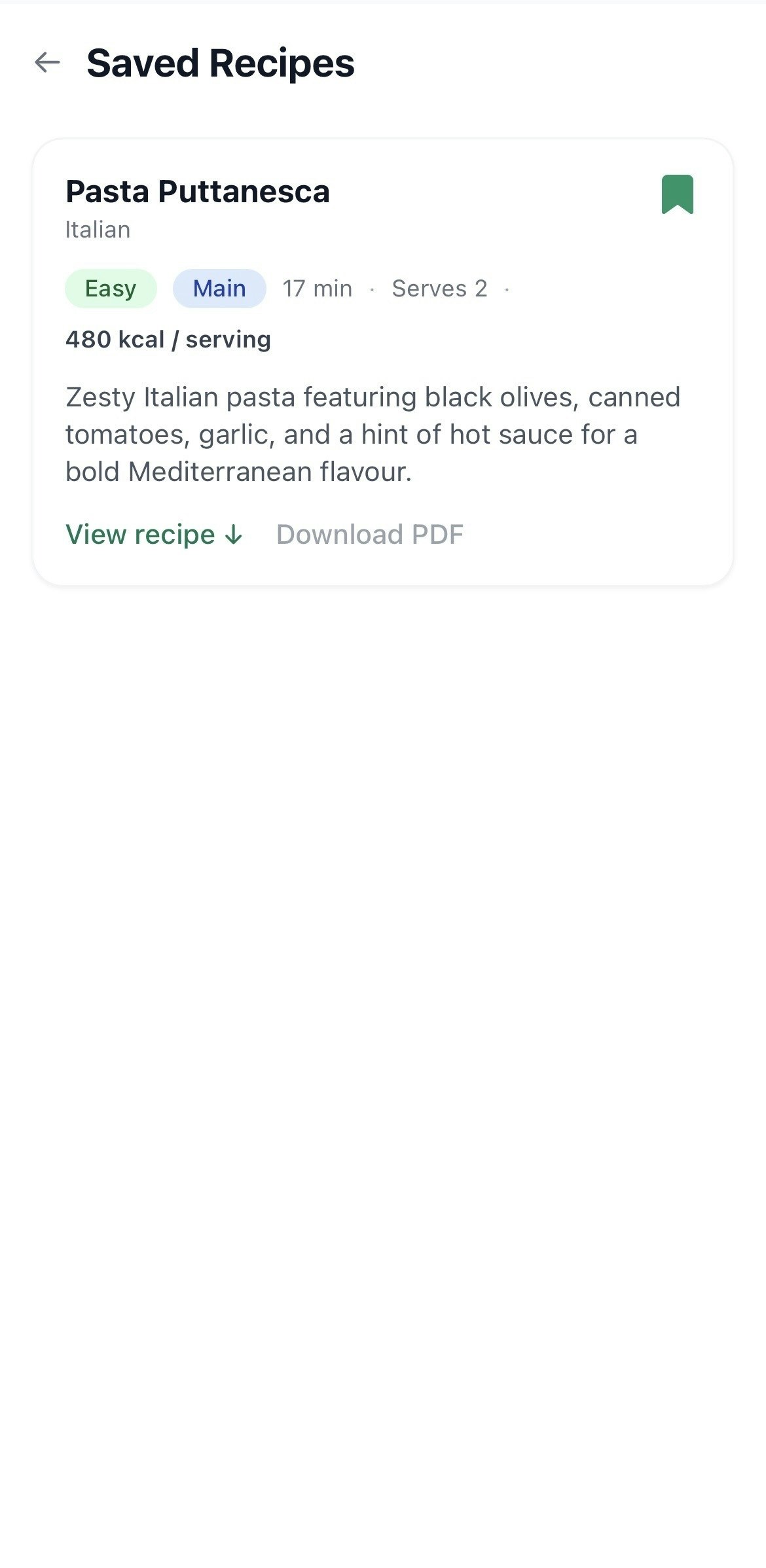The width and height of the screenshot is (766, 1568).
Task: Download PDF of Pasta Puttanesca
Action: [370, 535]
